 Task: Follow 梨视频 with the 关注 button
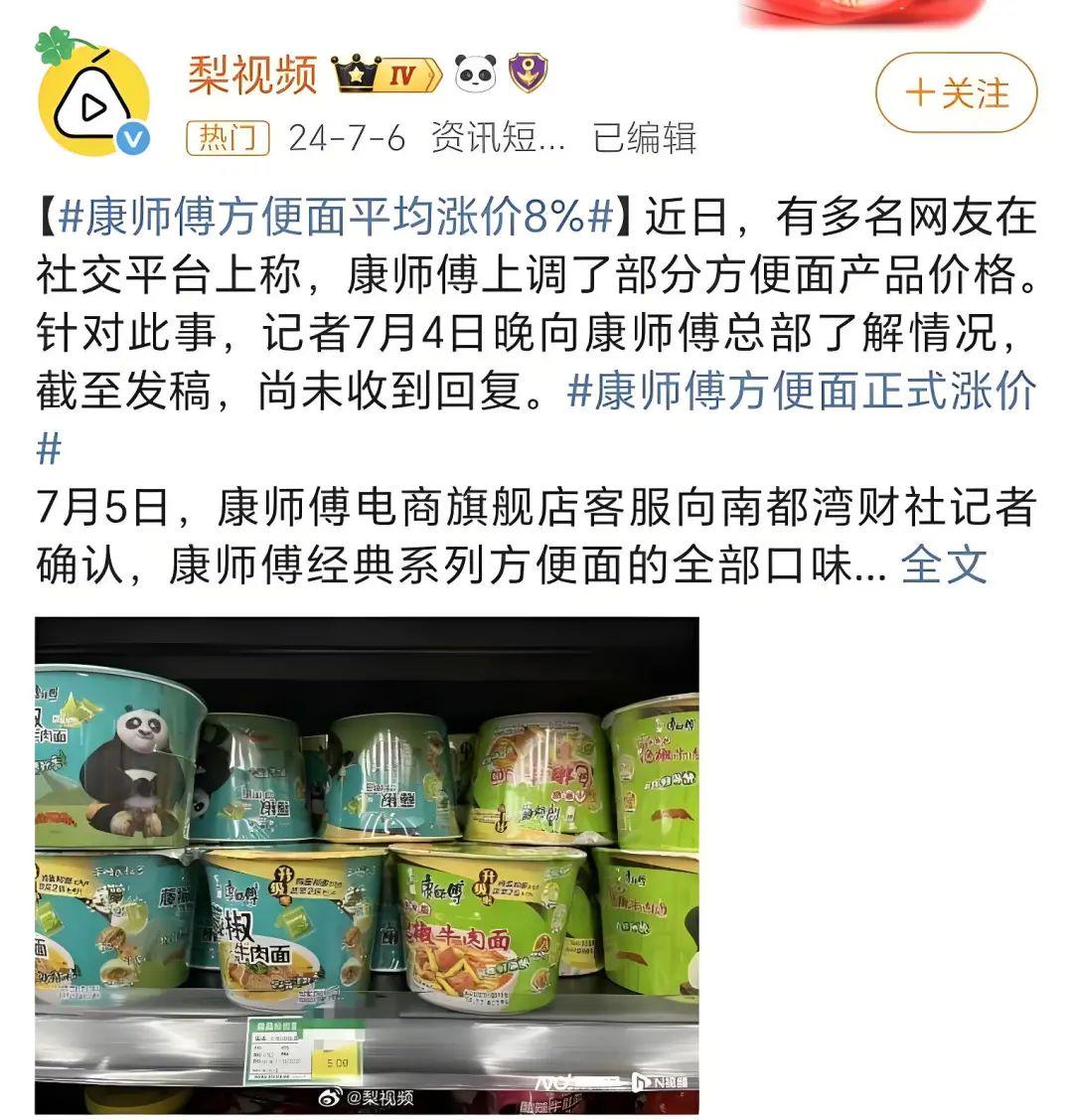coord(956,93)
